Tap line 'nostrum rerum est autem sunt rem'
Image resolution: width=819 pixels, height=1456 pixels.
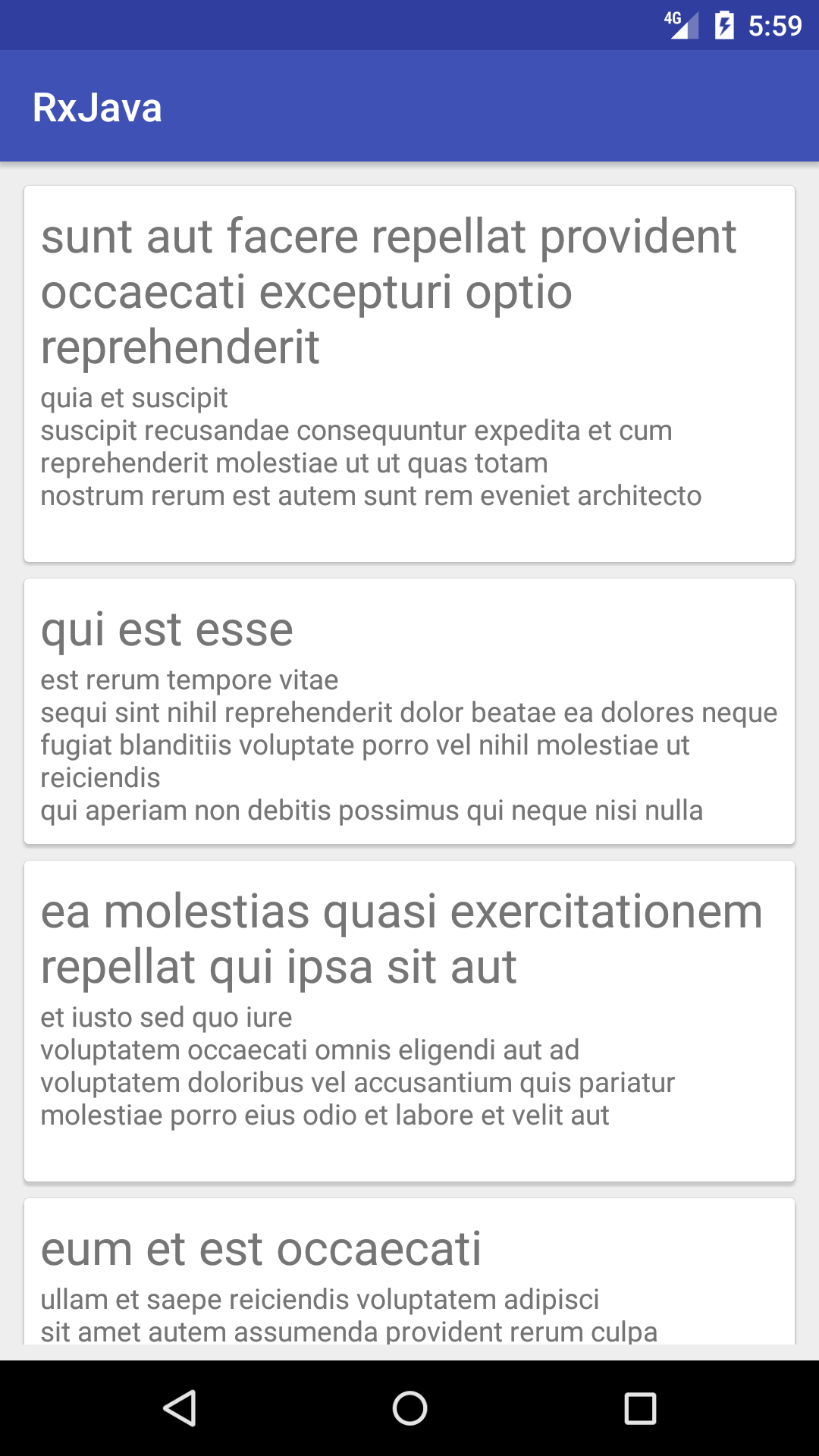click(372, 496)
